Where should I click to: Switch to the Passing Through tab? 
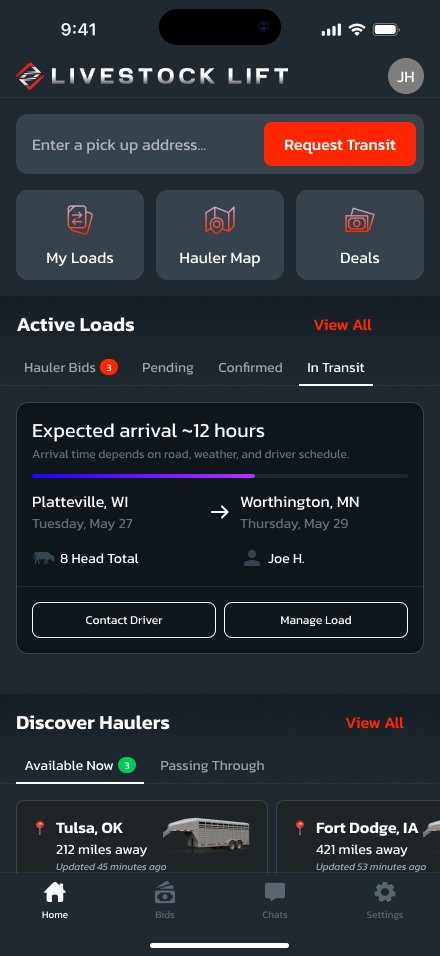pyautogui.click(x=212, y=766)
